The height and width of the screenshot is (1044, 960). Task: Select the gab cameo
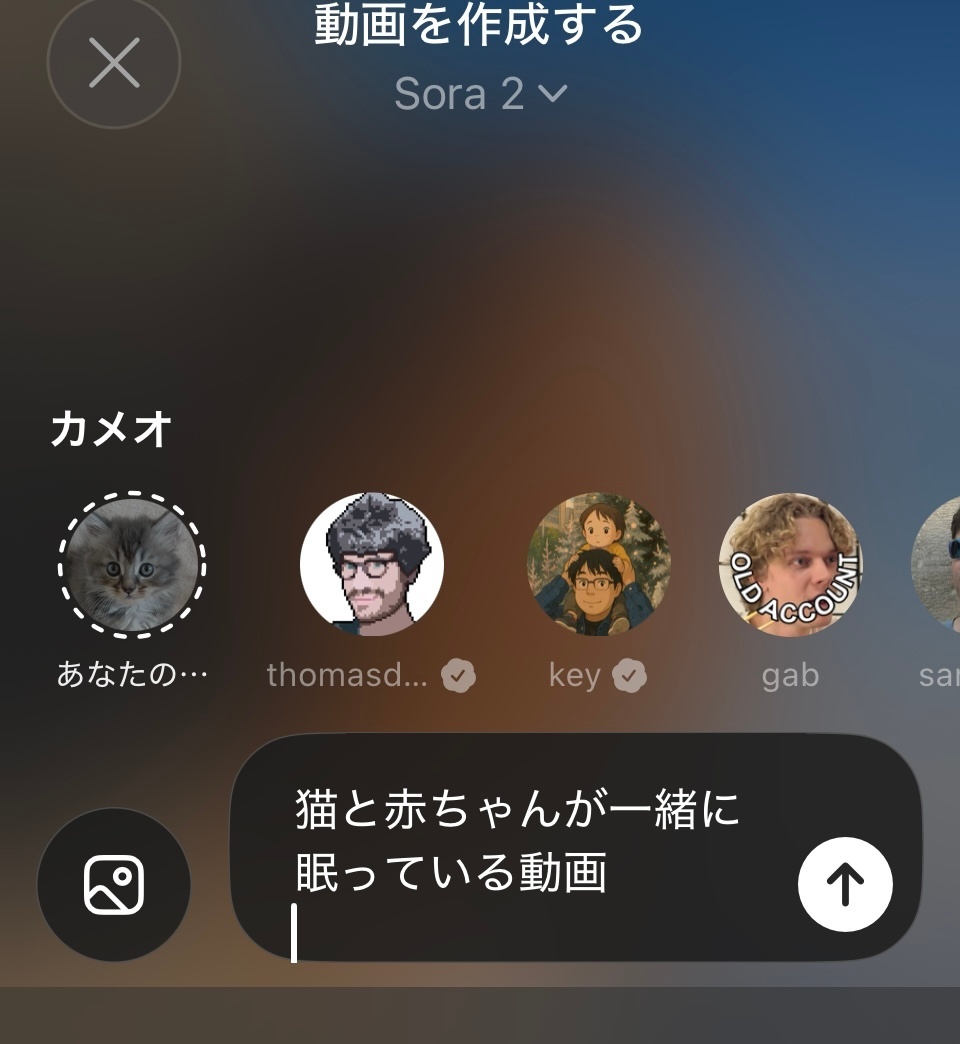[790, 564]
